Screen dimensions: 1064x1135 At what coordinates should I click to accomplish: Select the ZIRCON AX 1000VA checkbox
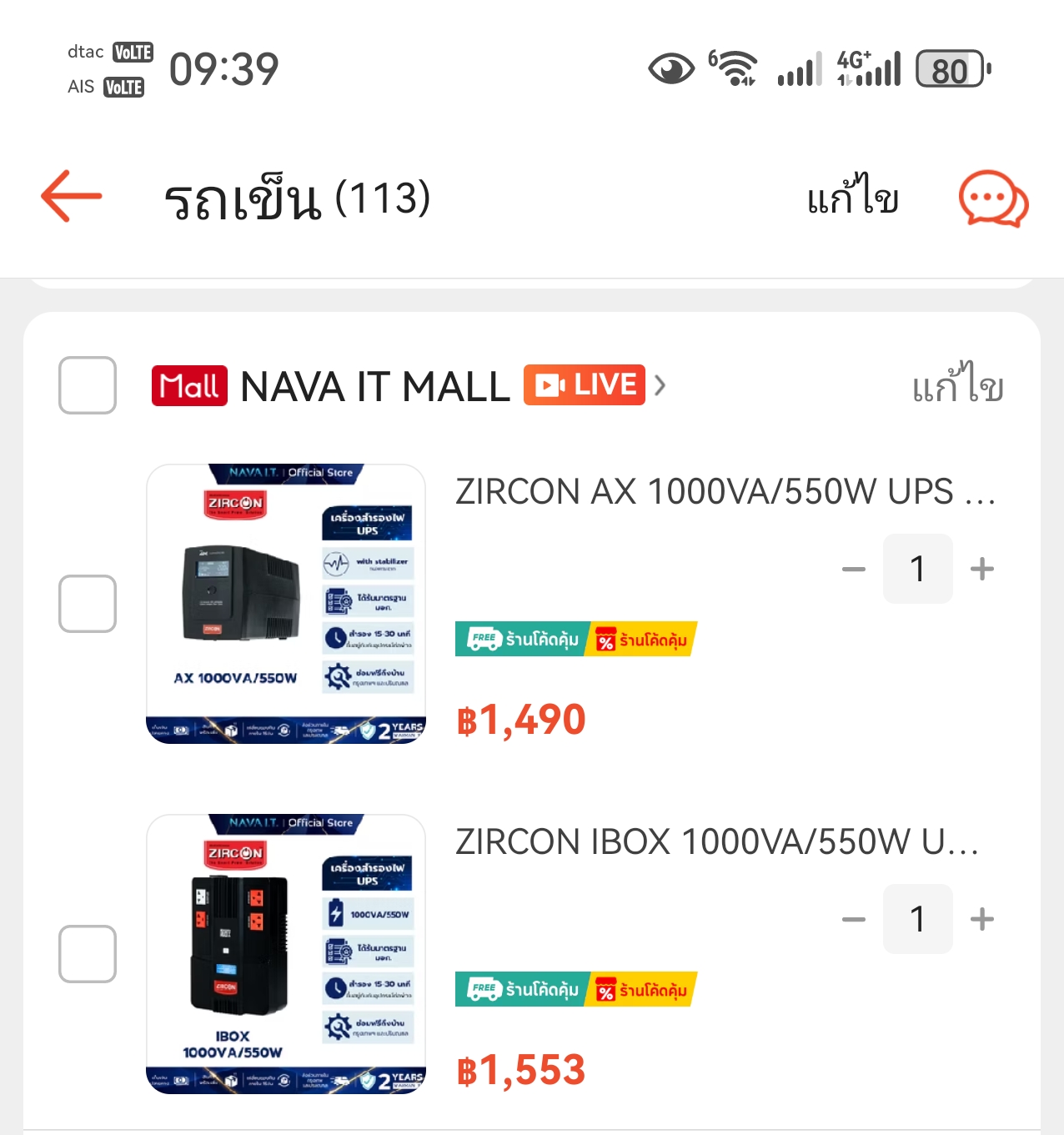coord(88,604)
